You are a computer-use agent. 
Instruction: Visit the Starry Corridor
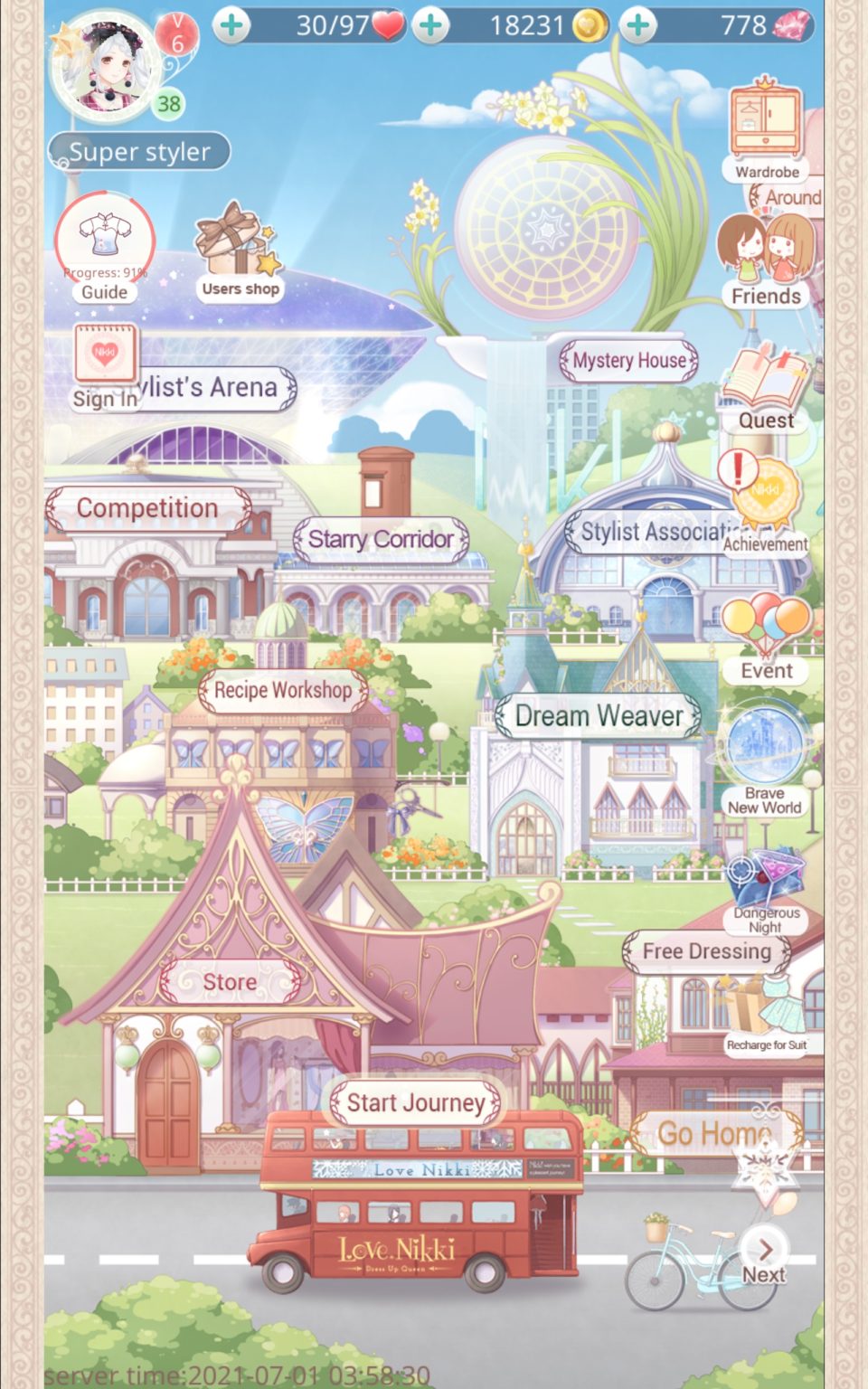tap(381, 540)
